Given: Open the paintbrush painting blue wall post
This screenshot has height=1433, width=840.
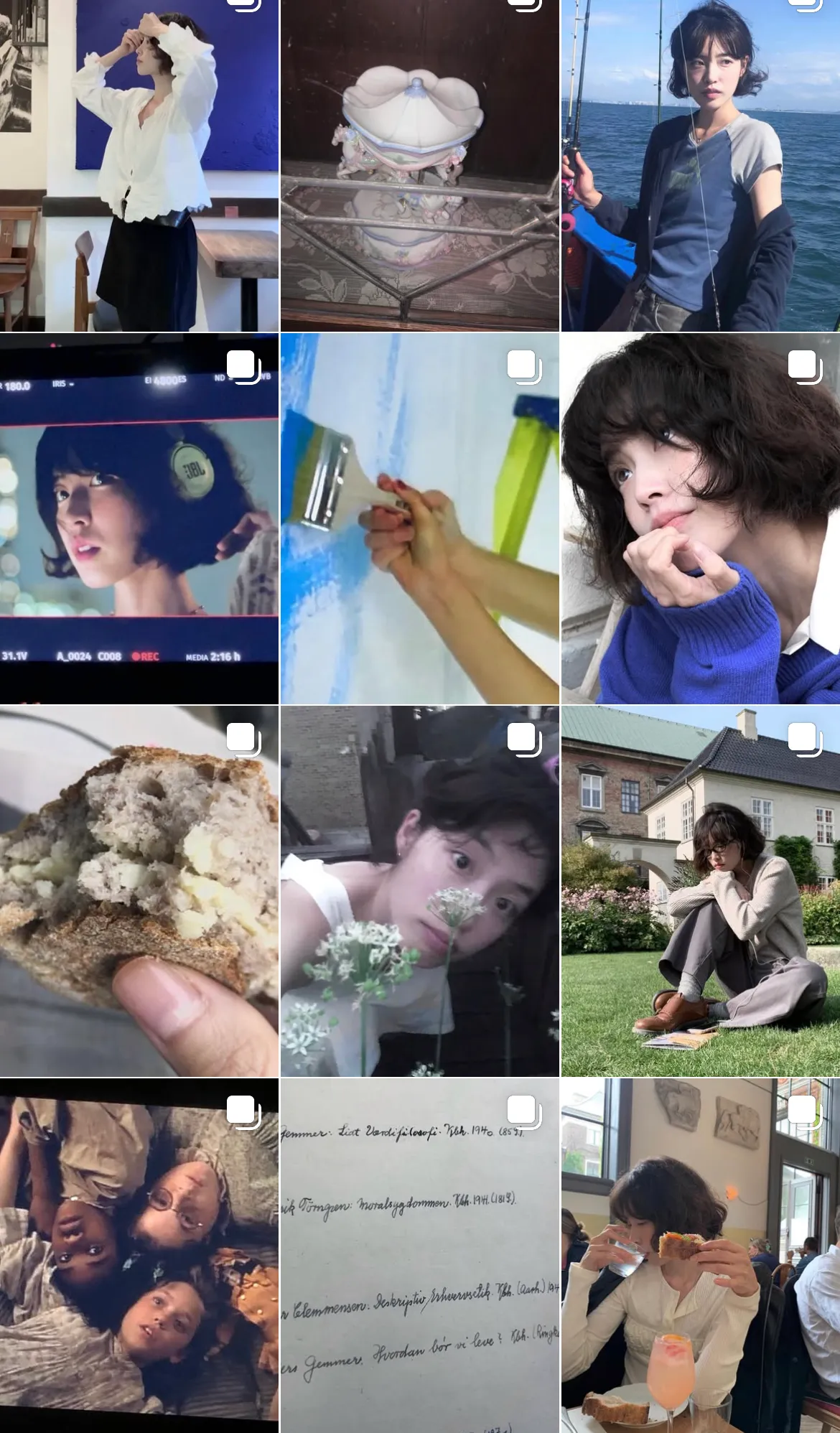Looking at the screenshot, I should click(x=420, y=518).
